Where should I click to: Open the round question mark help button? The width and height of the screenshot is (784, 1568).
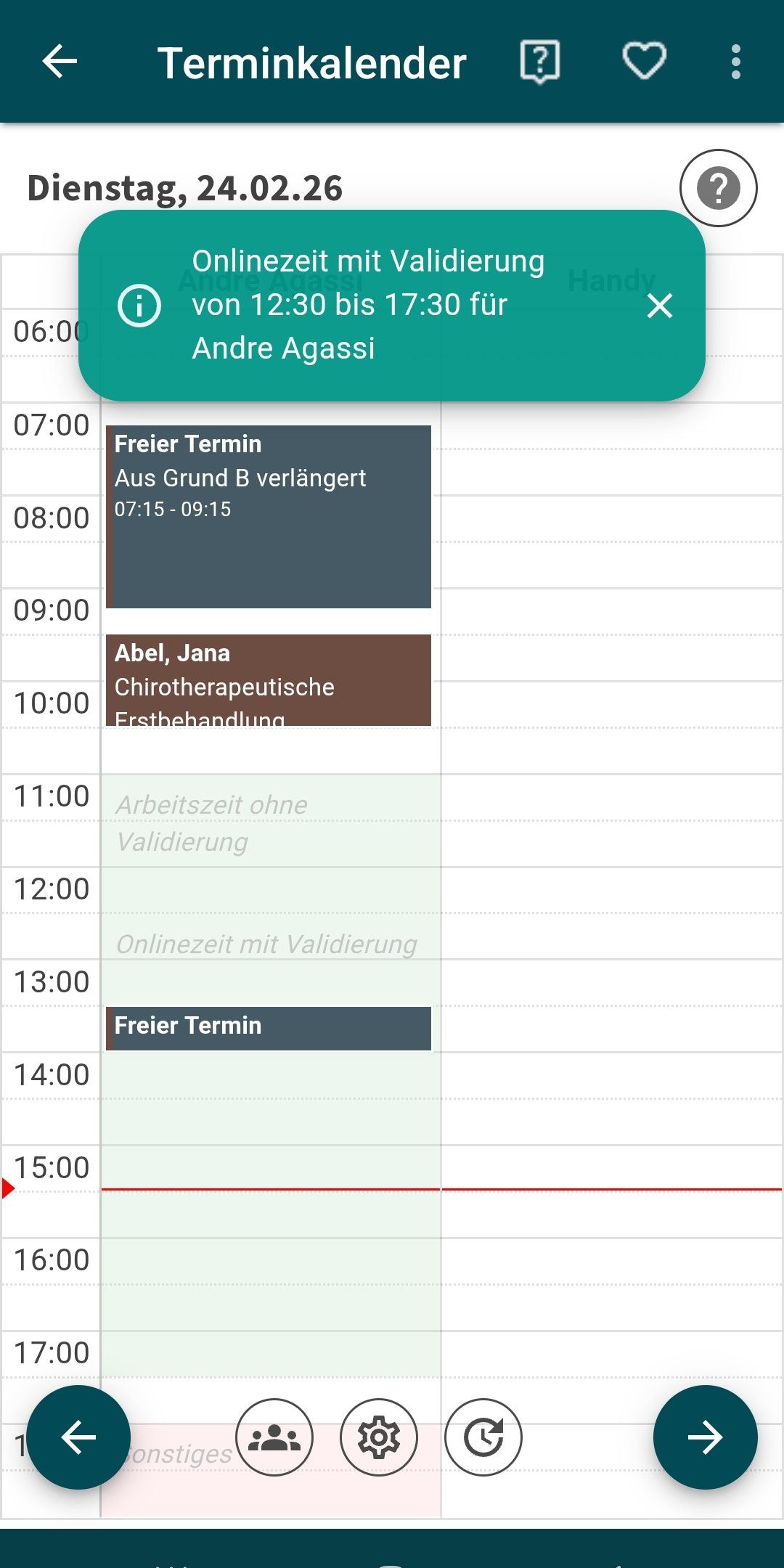tap(718, 188)
